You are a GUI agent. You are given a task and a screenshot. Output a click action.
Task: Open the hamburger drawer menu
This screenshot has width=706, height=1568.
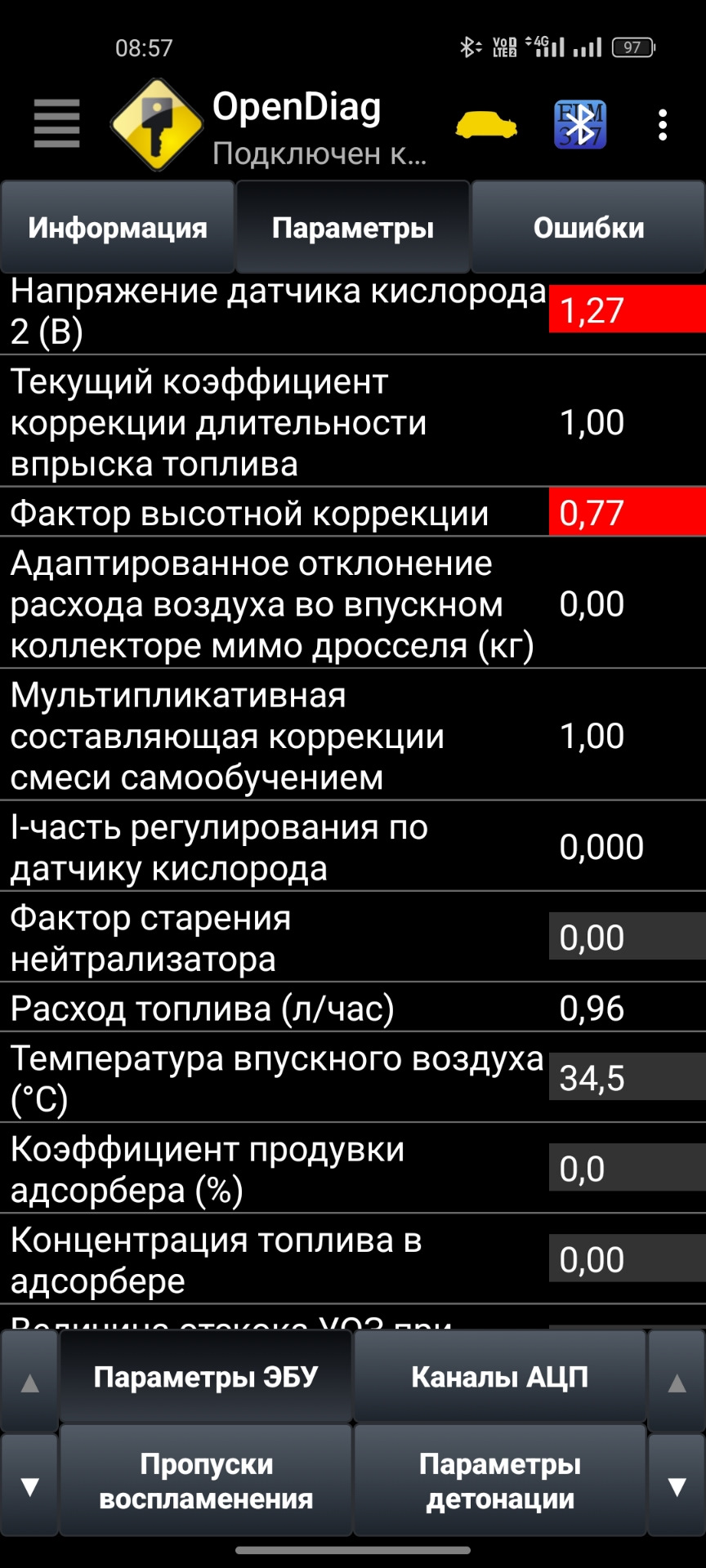point(56,124)
